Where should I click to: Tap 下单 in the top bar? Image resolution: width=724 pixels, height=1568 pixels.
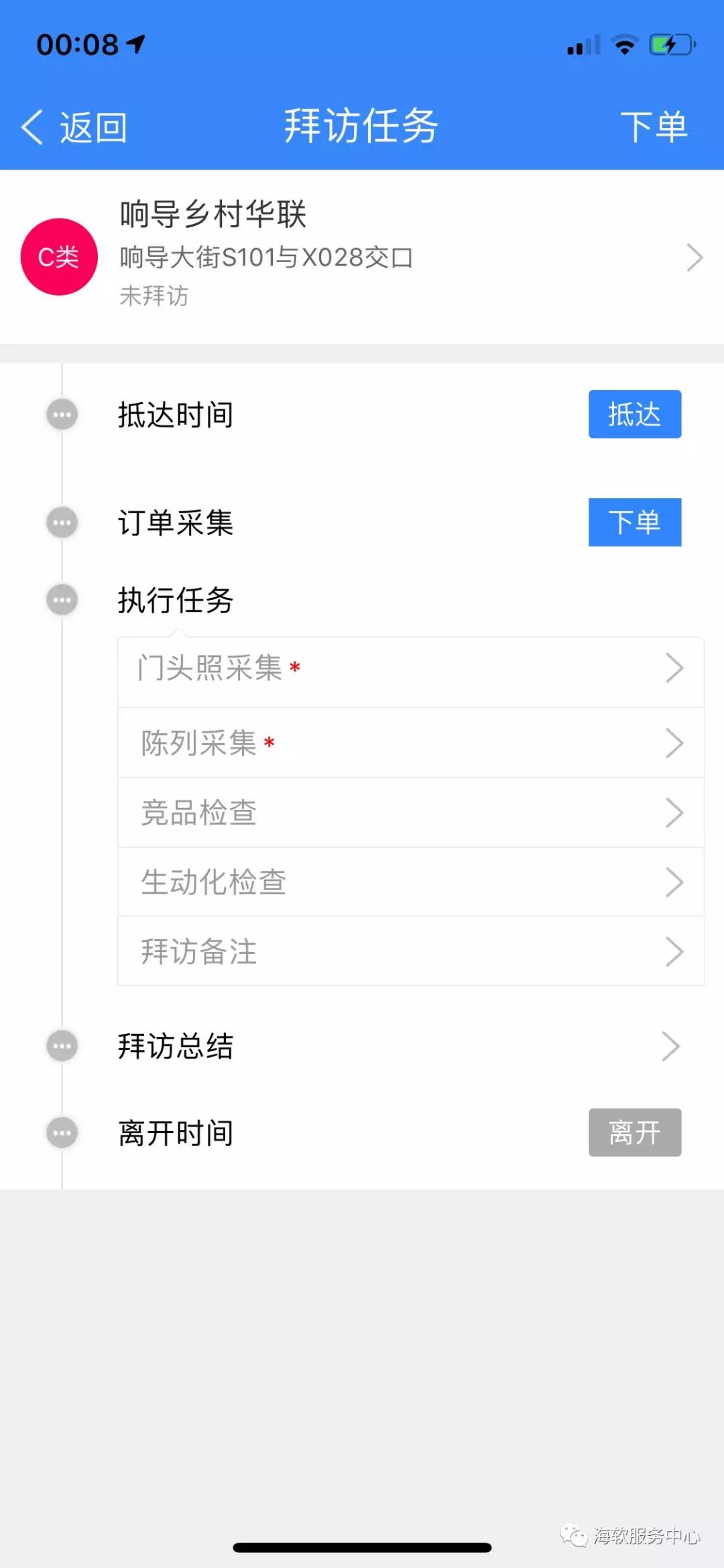(653, 127)
